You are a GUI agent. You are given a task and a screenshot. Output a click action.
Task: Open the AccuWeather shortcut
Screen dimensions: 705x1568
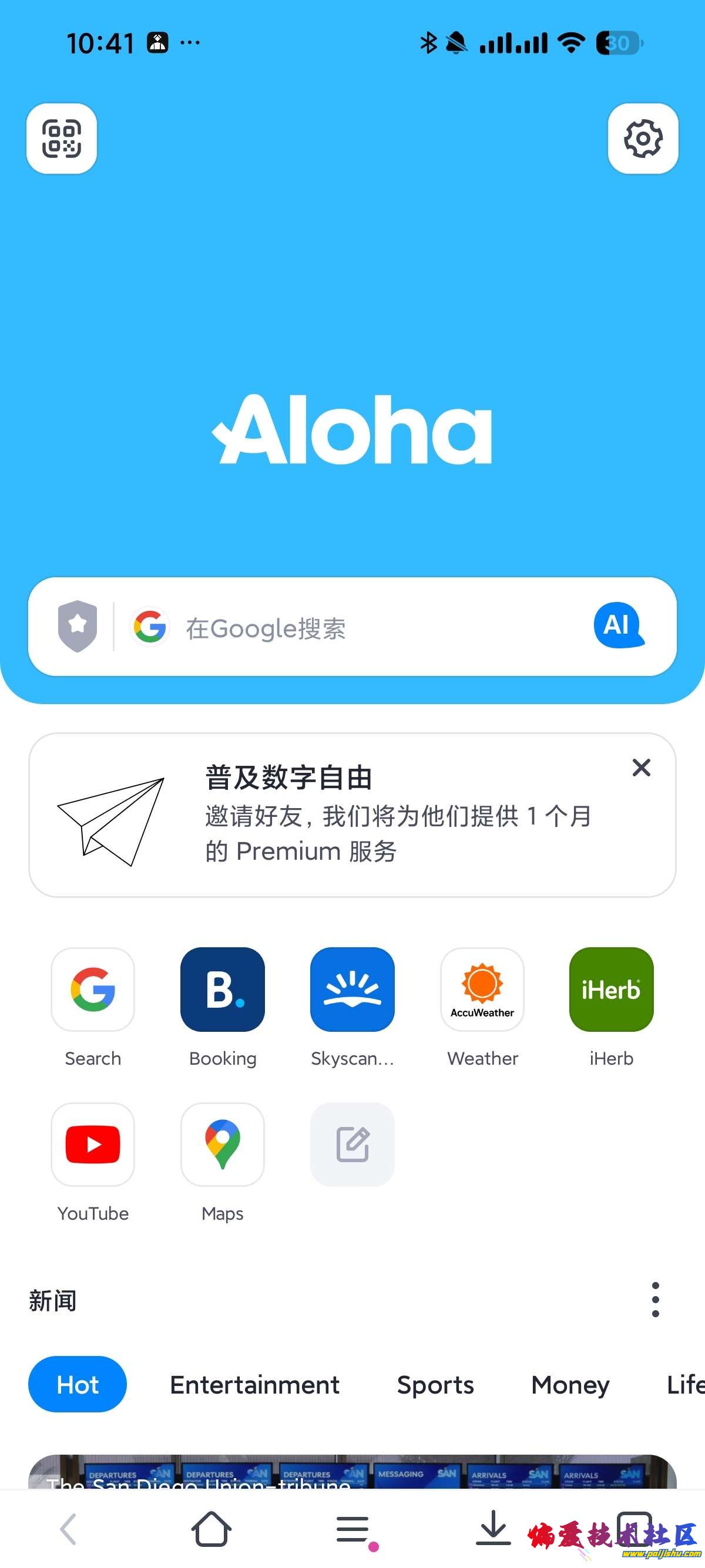pos(482,990)
